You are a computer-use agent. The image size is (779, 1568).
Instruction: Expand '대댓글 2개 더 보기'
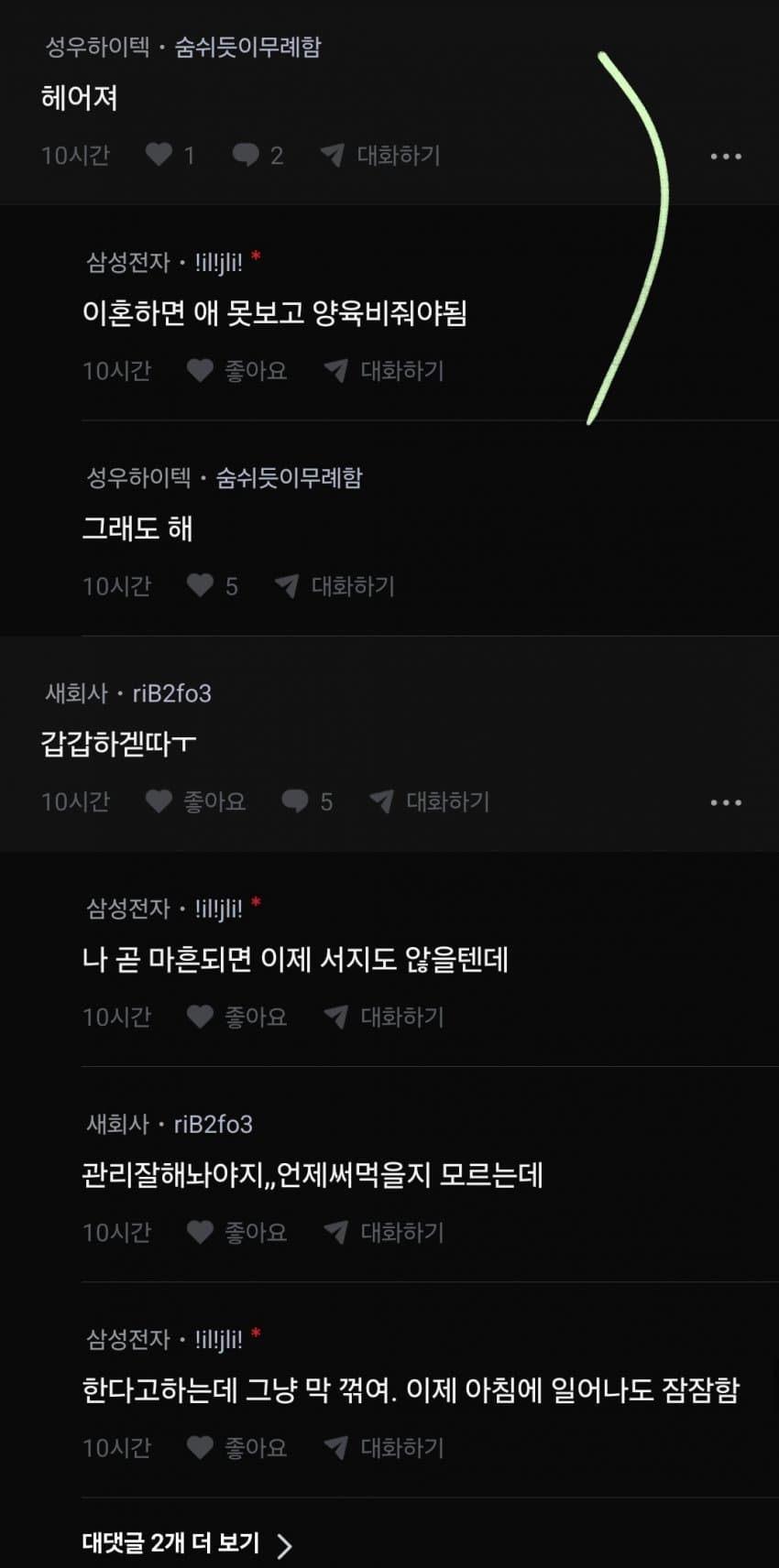[x=188, y=1543]
